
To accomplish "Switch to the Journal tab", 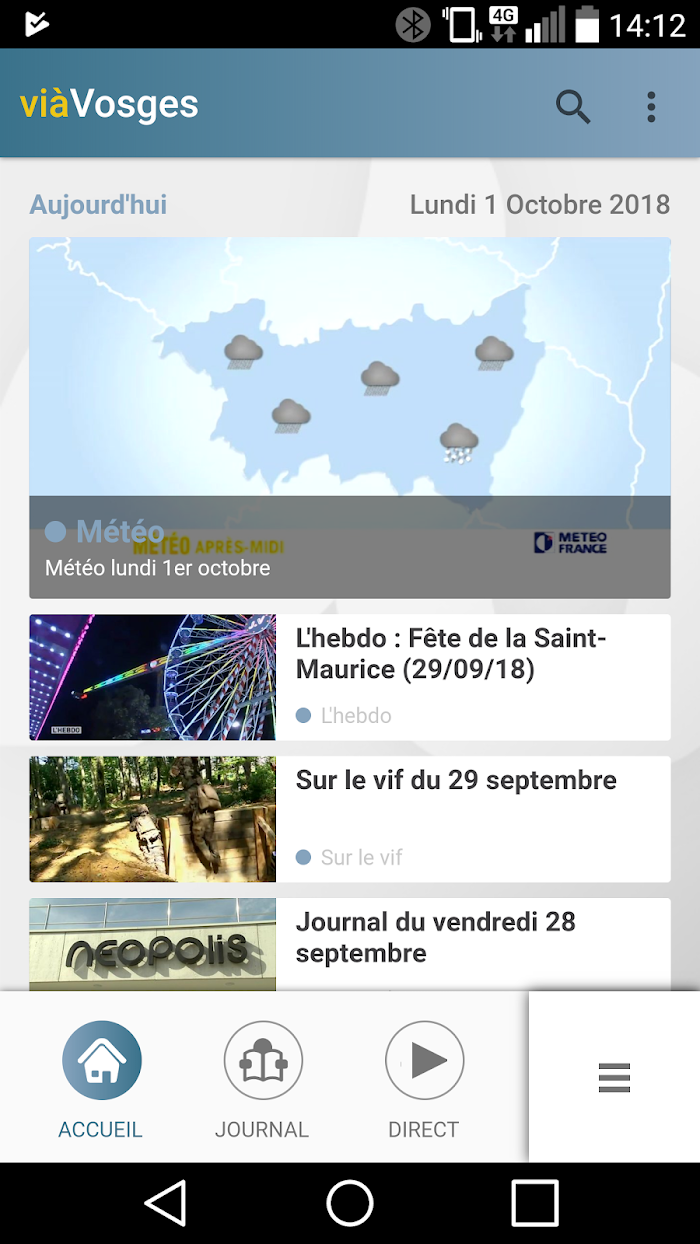I will click(262, 1080).
